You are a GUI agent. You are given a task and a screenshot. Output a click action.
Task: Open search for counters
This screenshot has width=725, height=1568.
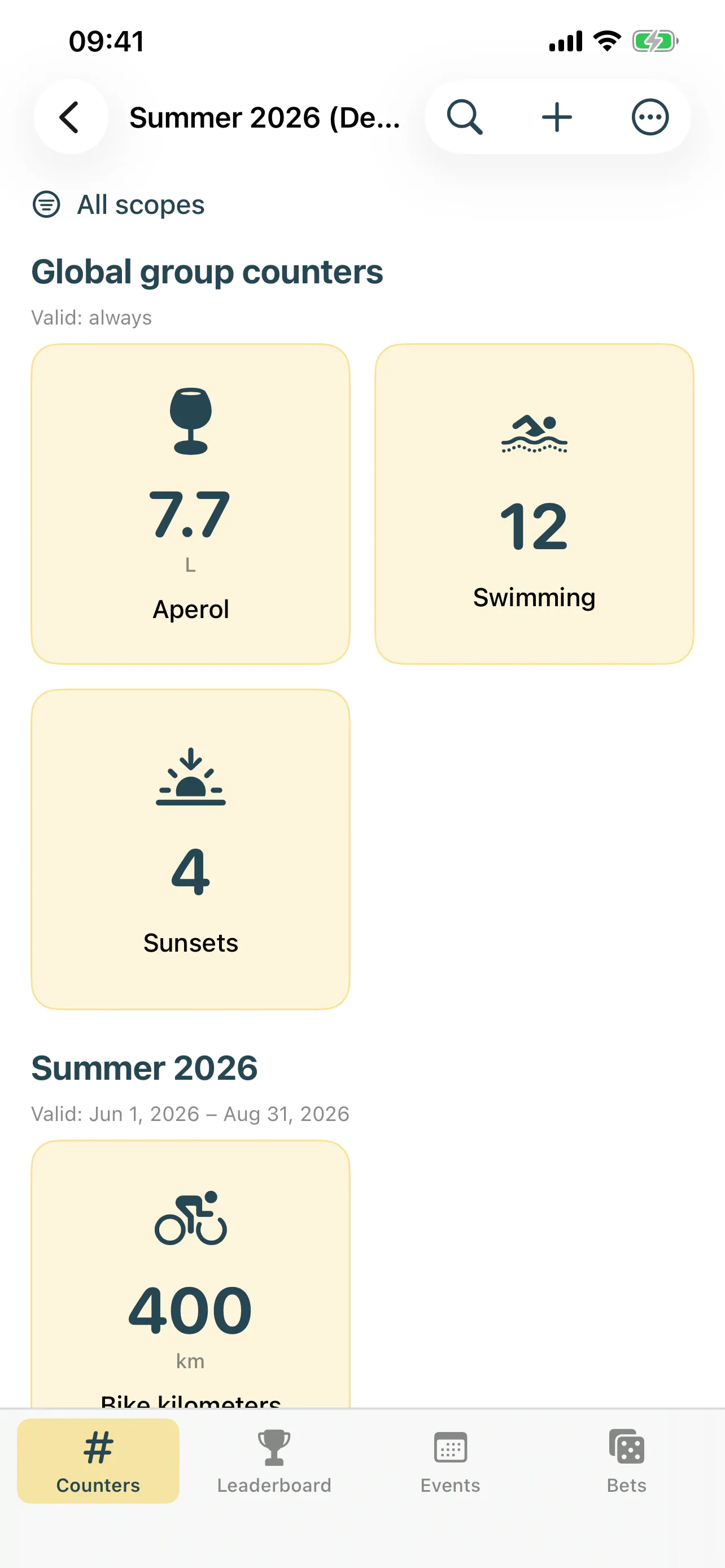click(465, 117)
